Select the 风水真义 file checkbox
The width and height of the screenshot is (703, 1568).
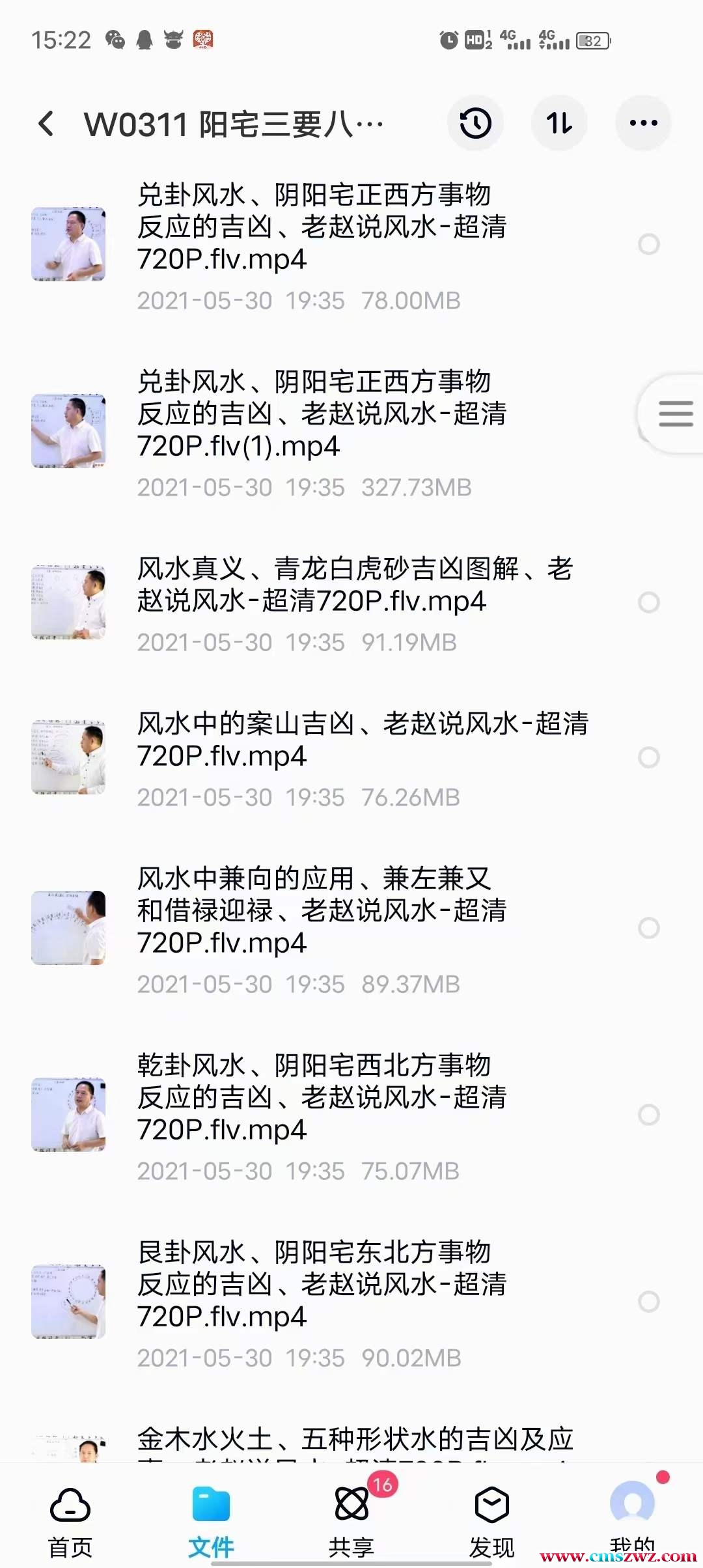tap(649, 602)
